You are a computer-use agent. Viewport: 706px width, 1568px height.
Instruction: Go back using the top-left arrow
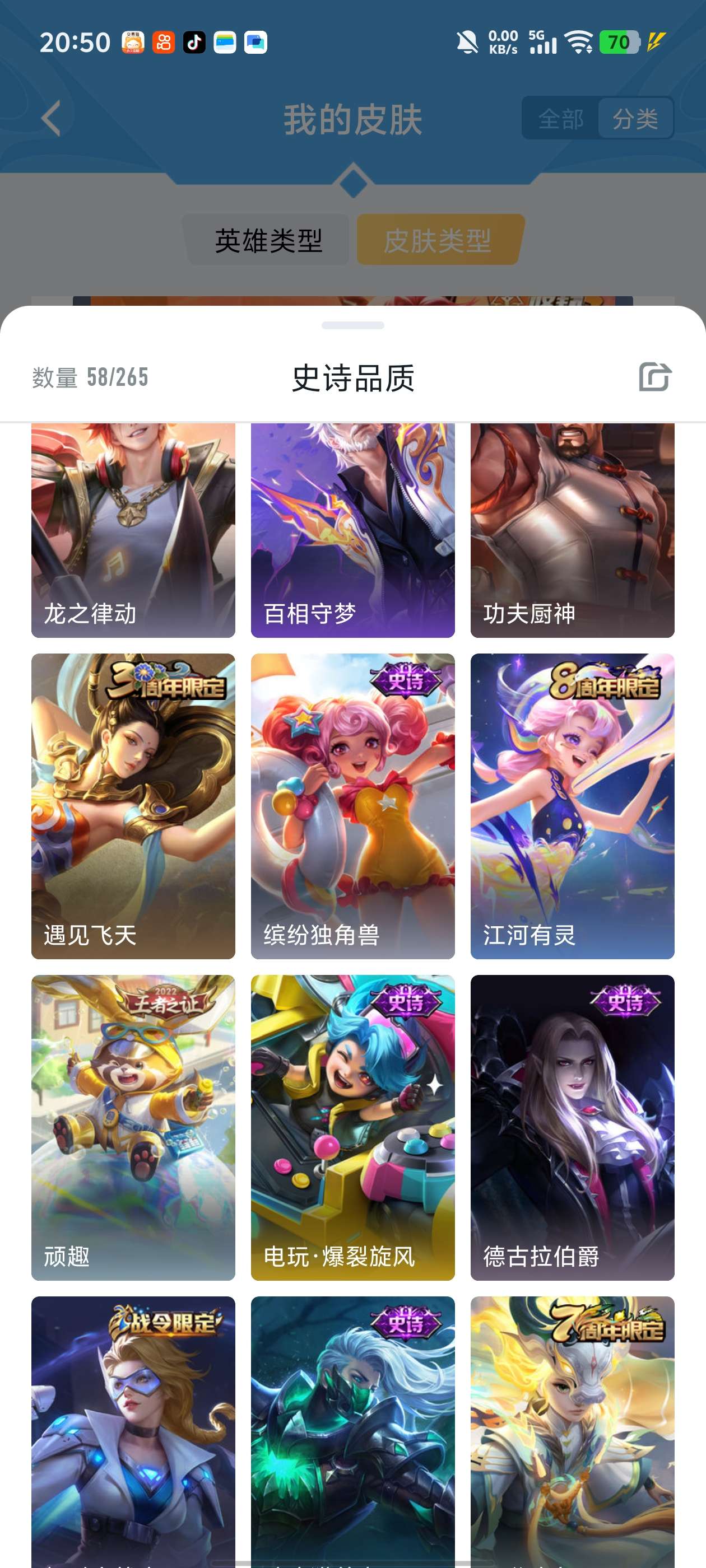pyautogui.click(x=51, y=118)
